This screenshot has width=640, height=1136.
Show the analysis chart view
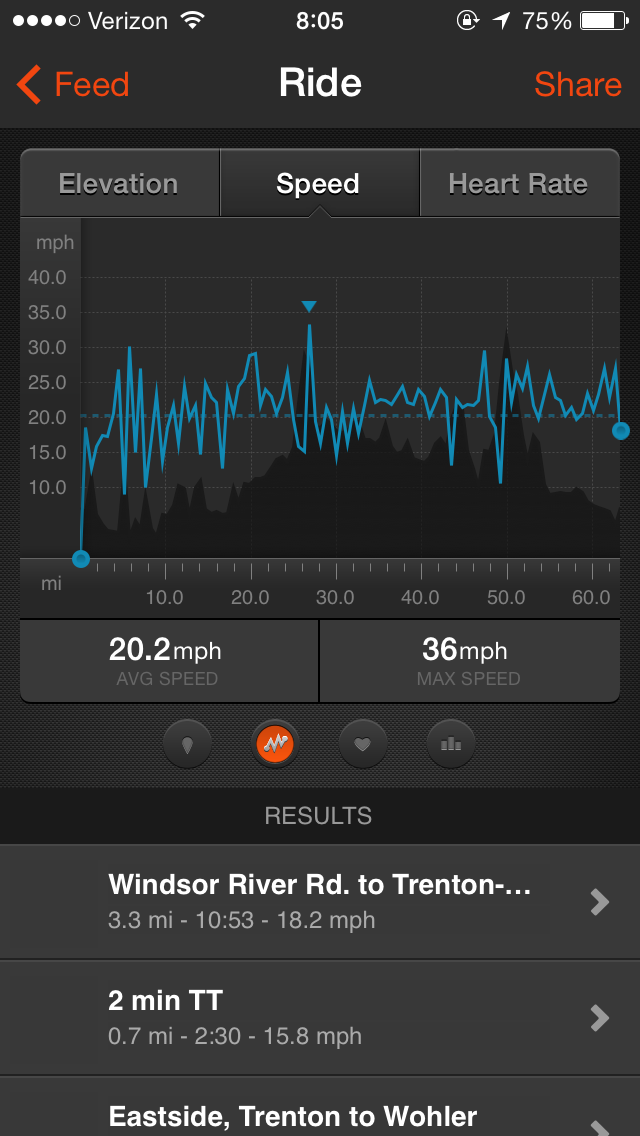[274, 743]
